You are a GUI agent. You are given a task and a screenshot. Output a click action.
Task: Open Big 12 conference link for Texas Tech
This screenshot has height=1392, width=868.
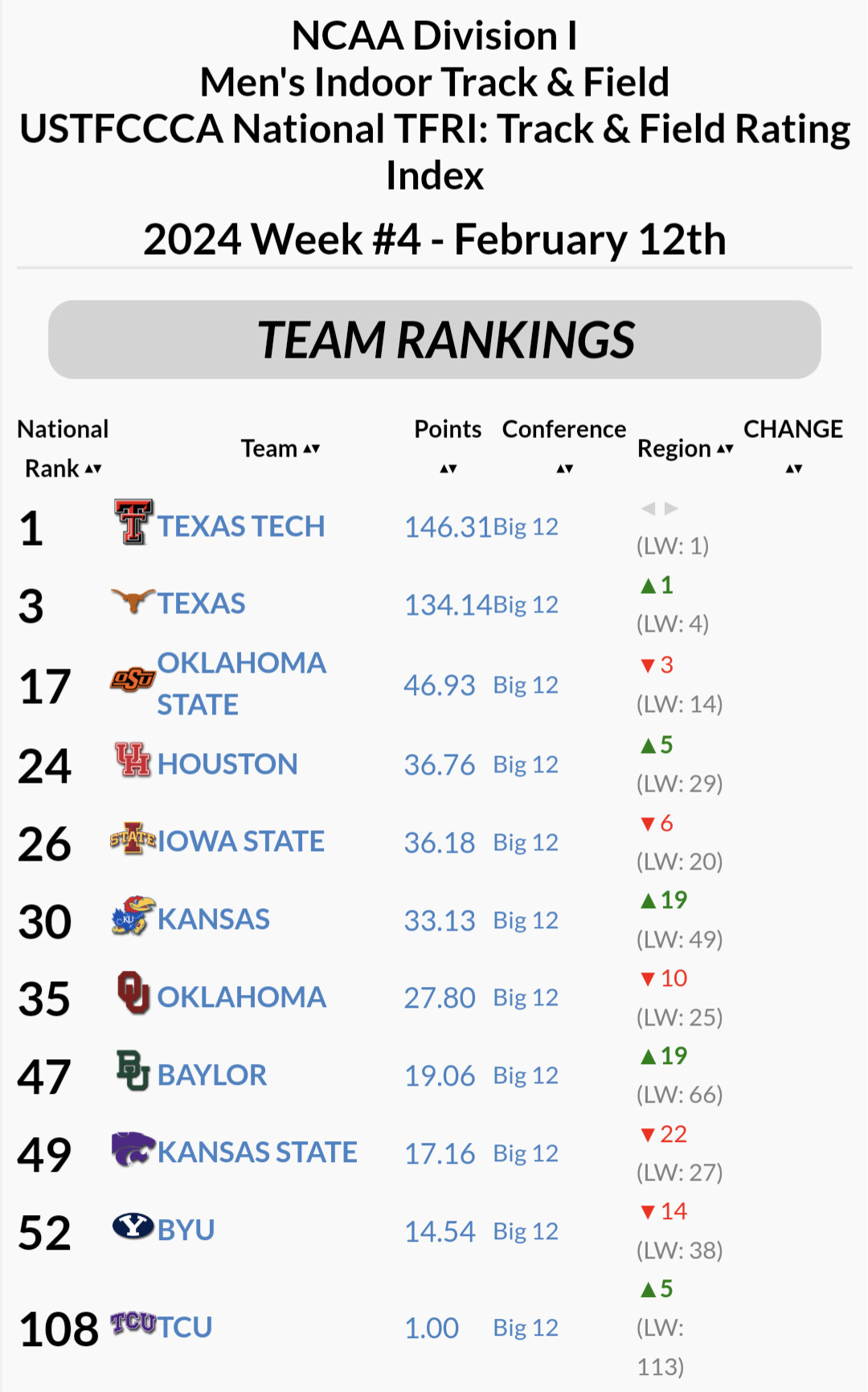click(526, 526)
